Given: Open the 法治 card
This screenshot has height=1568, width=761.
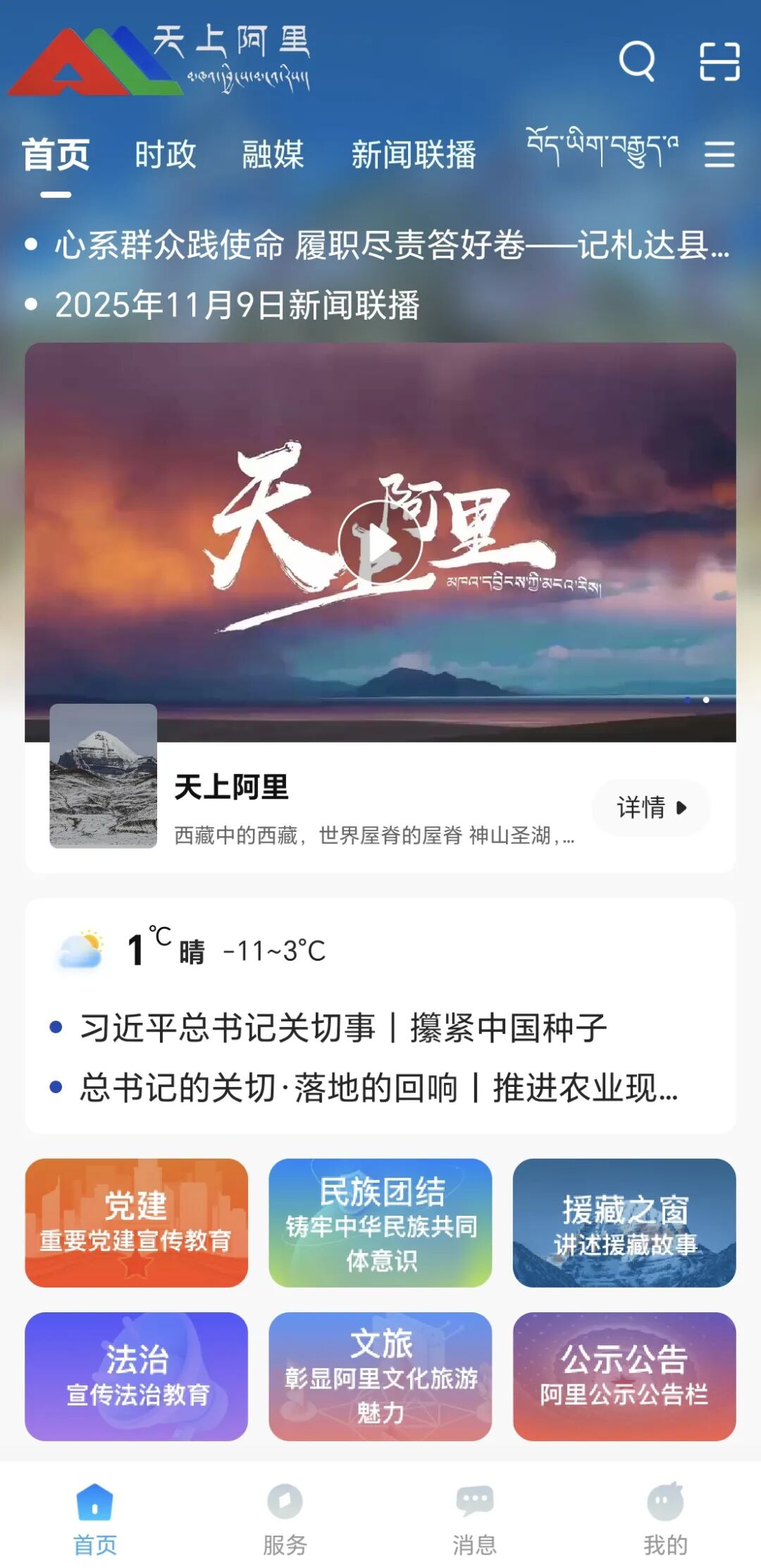Looking at the screenshot, I should [x=136, y=1376].
